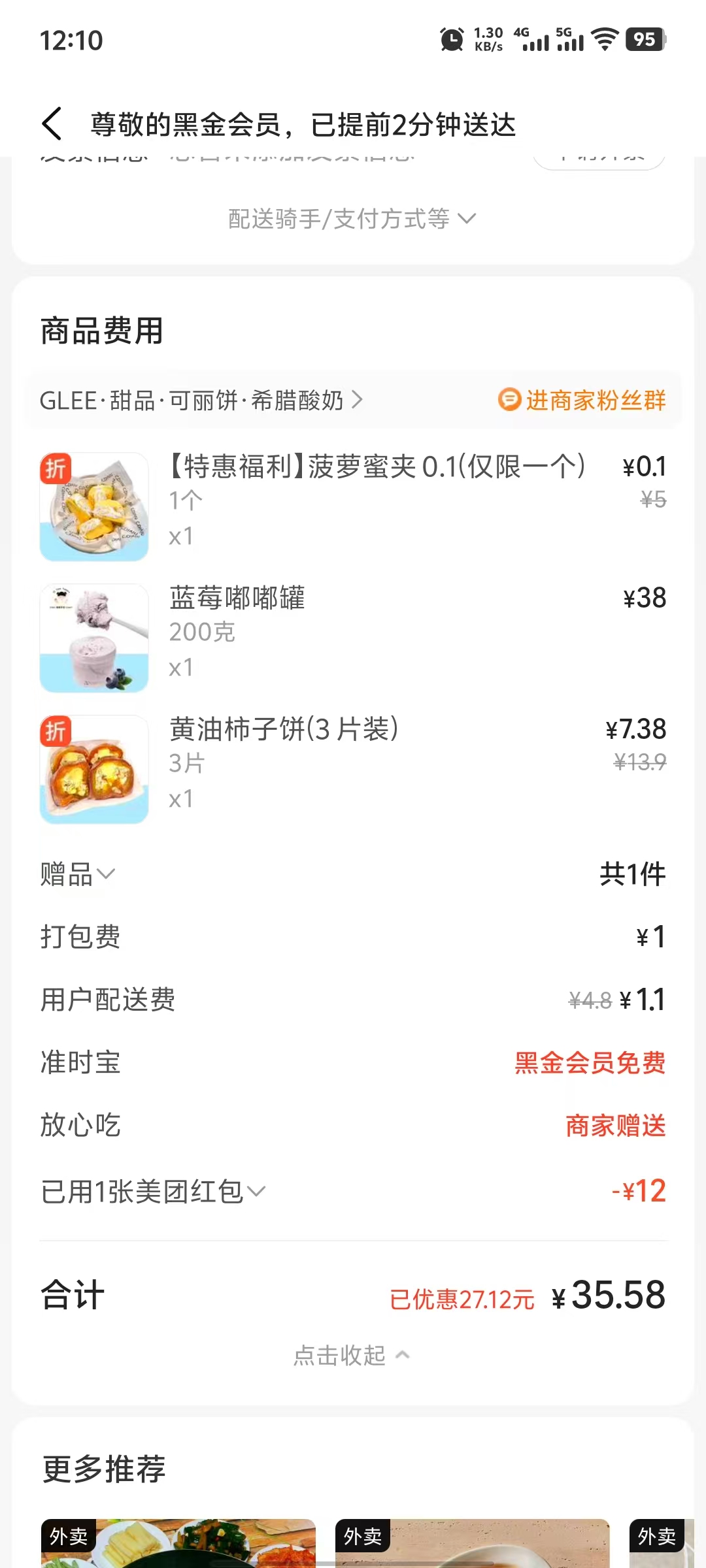Collapse fee details via 点击收起
The height and width of the screenshot is (1568, 706).
(x=352, y=1356)
